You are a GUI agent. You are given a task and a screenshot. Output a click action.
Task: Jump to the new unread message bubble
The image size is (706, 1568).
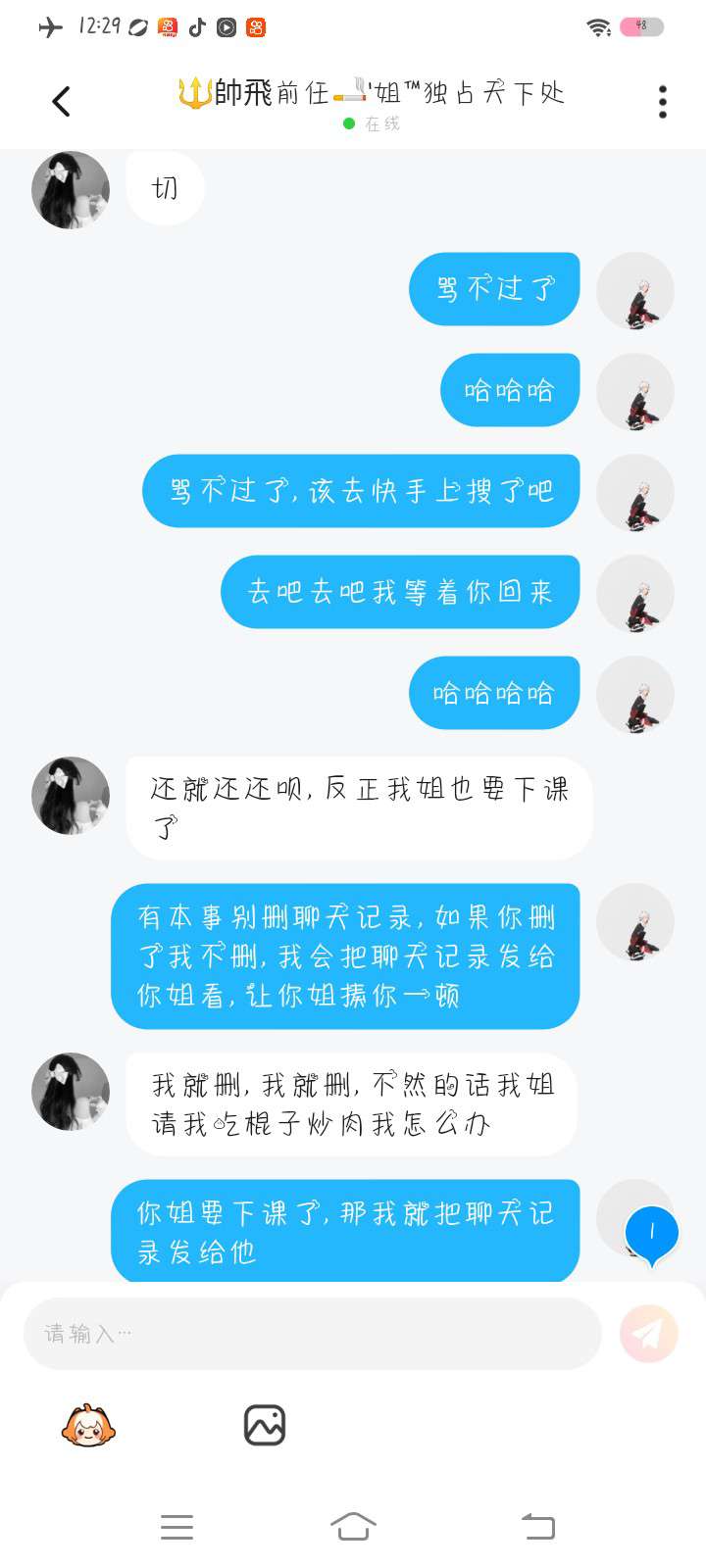[x=651, y=1233]
